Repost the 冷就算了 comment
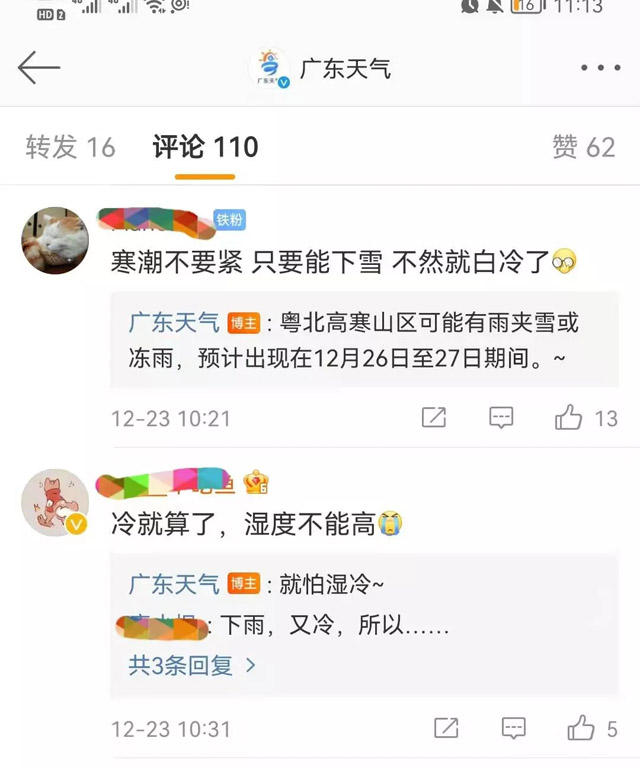The image size is (640, 767). [446, 729]
